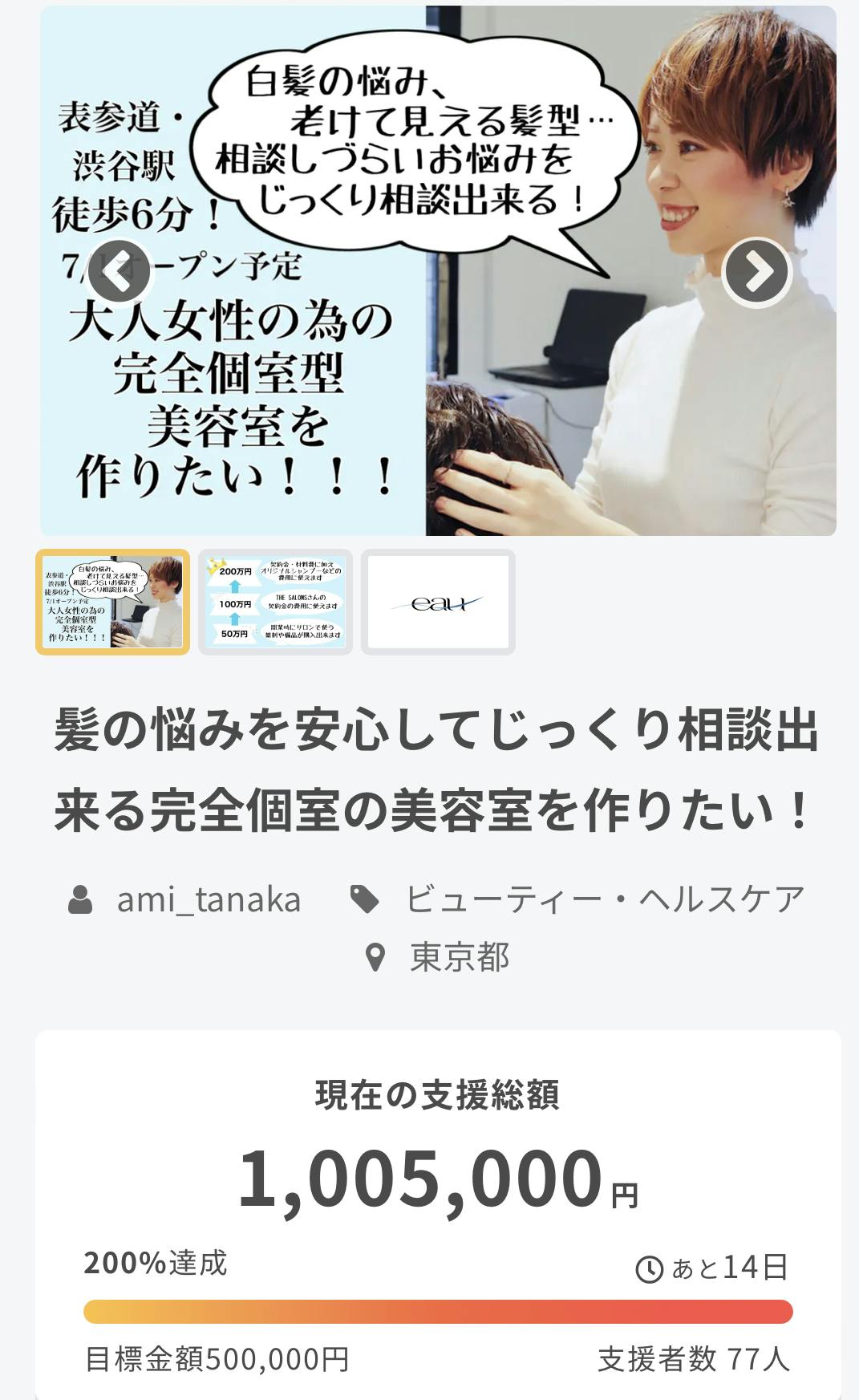859x1400 pixels.
Task: Advance to the next carousel image
Action: pos(756,272)
